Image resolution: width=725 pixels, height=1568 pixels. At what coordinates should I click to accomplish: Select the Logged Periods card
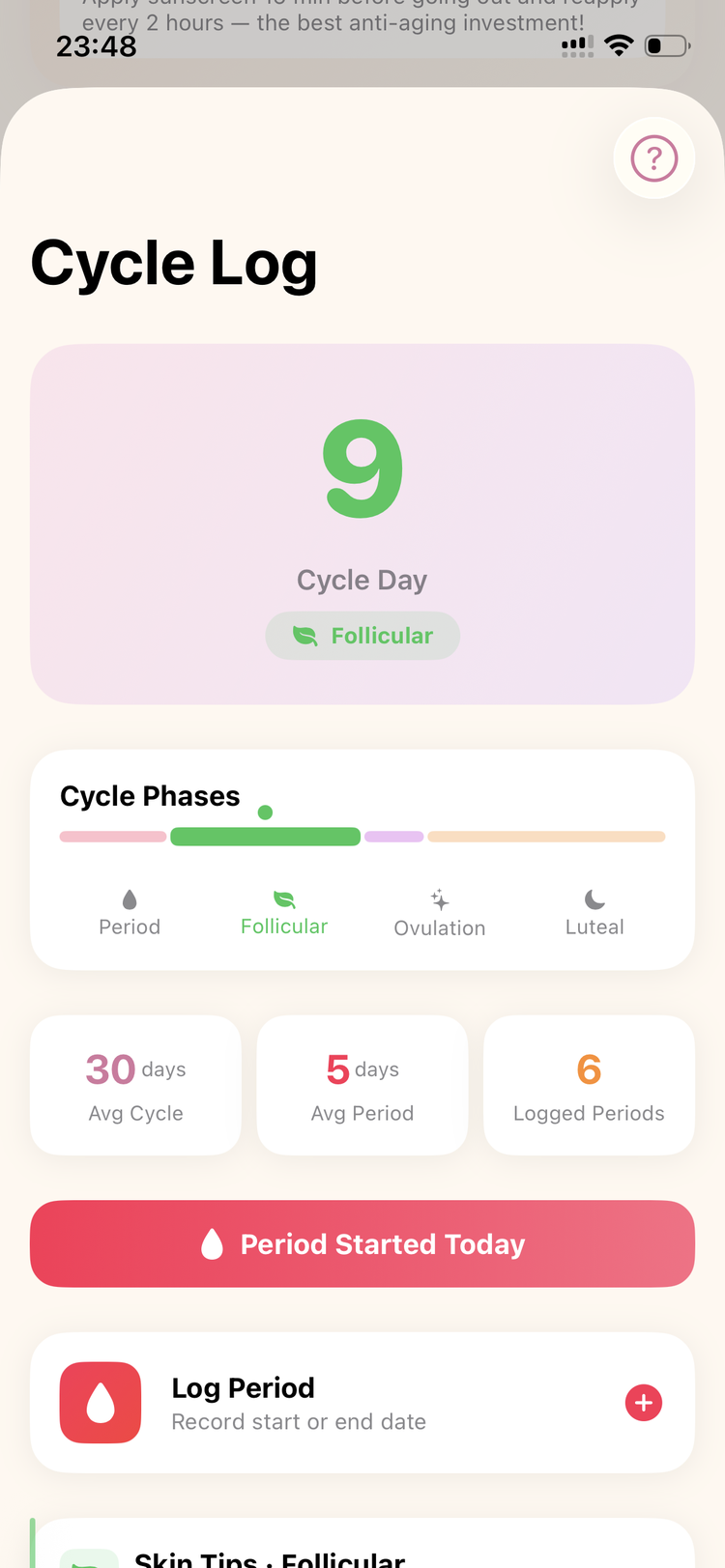pos(589,1084)
